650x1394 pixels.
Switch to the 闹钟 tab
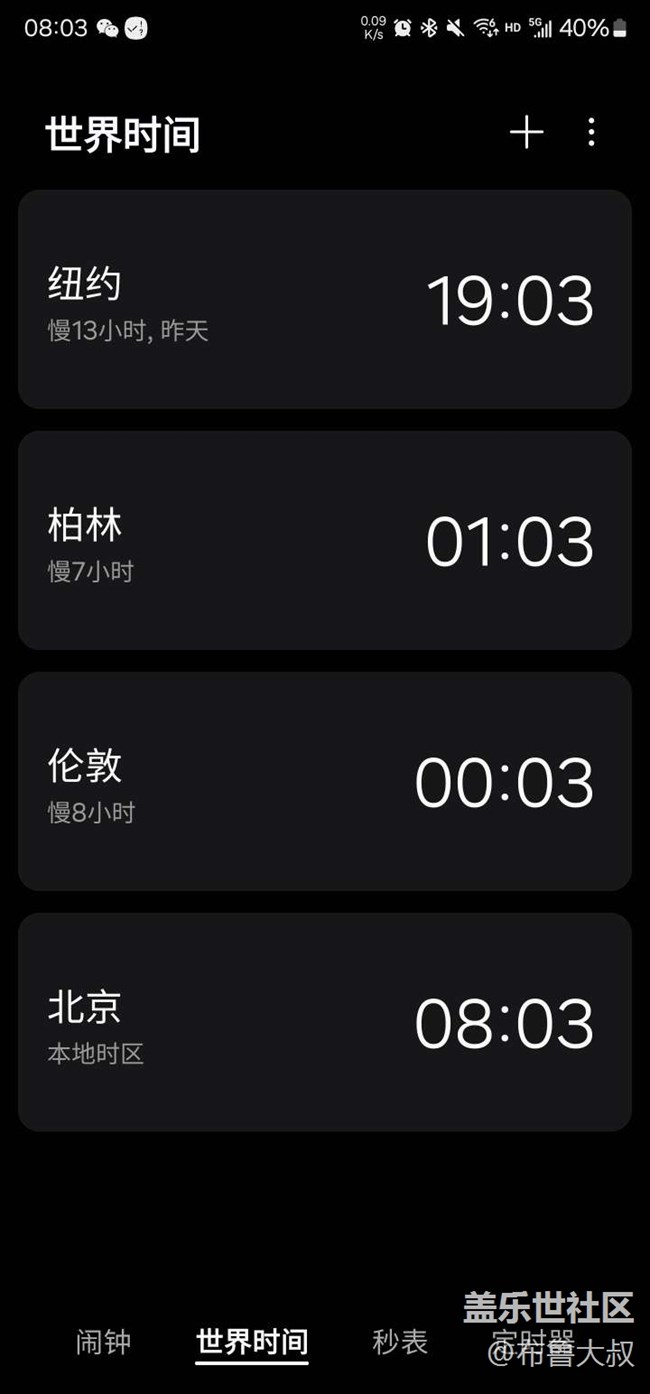click(103, 1342)
